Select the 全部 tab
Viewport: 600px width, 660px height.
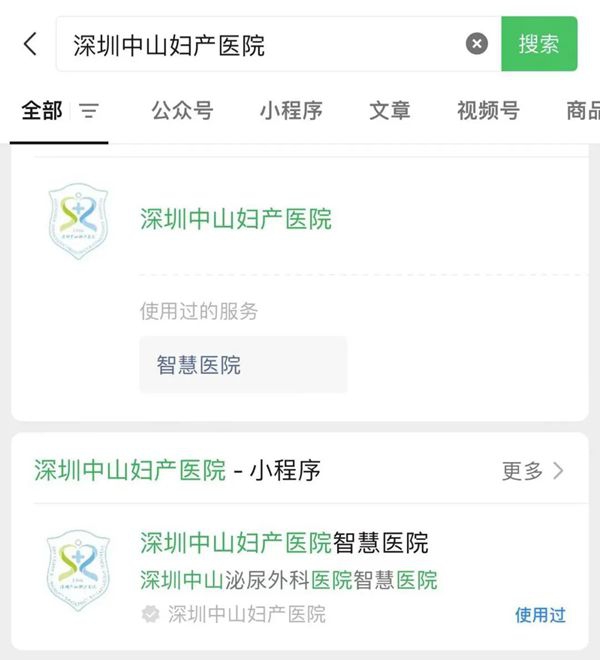(x=42, y=111)
